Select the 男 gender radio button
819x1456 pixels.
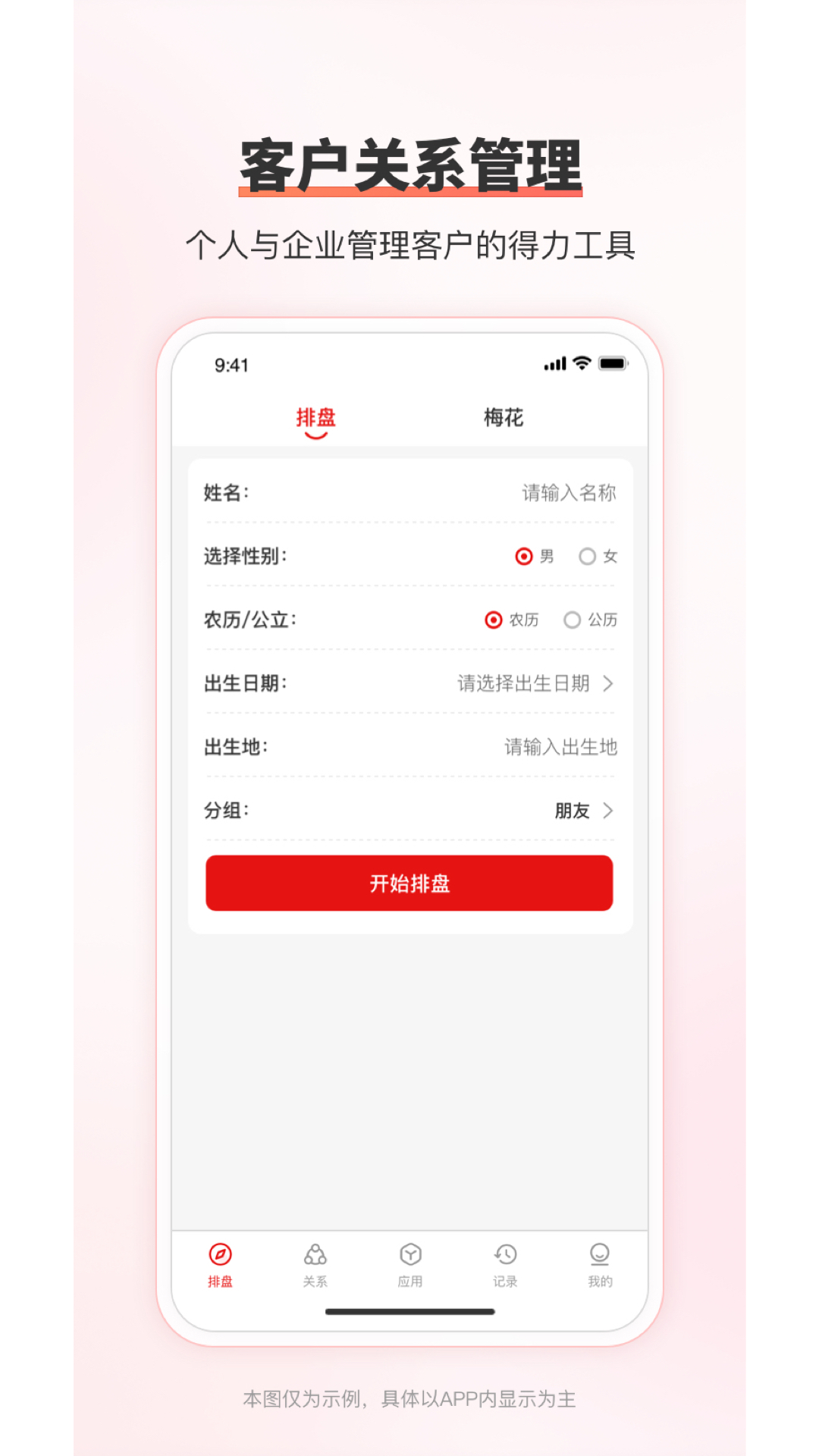[x=522, y=557]
